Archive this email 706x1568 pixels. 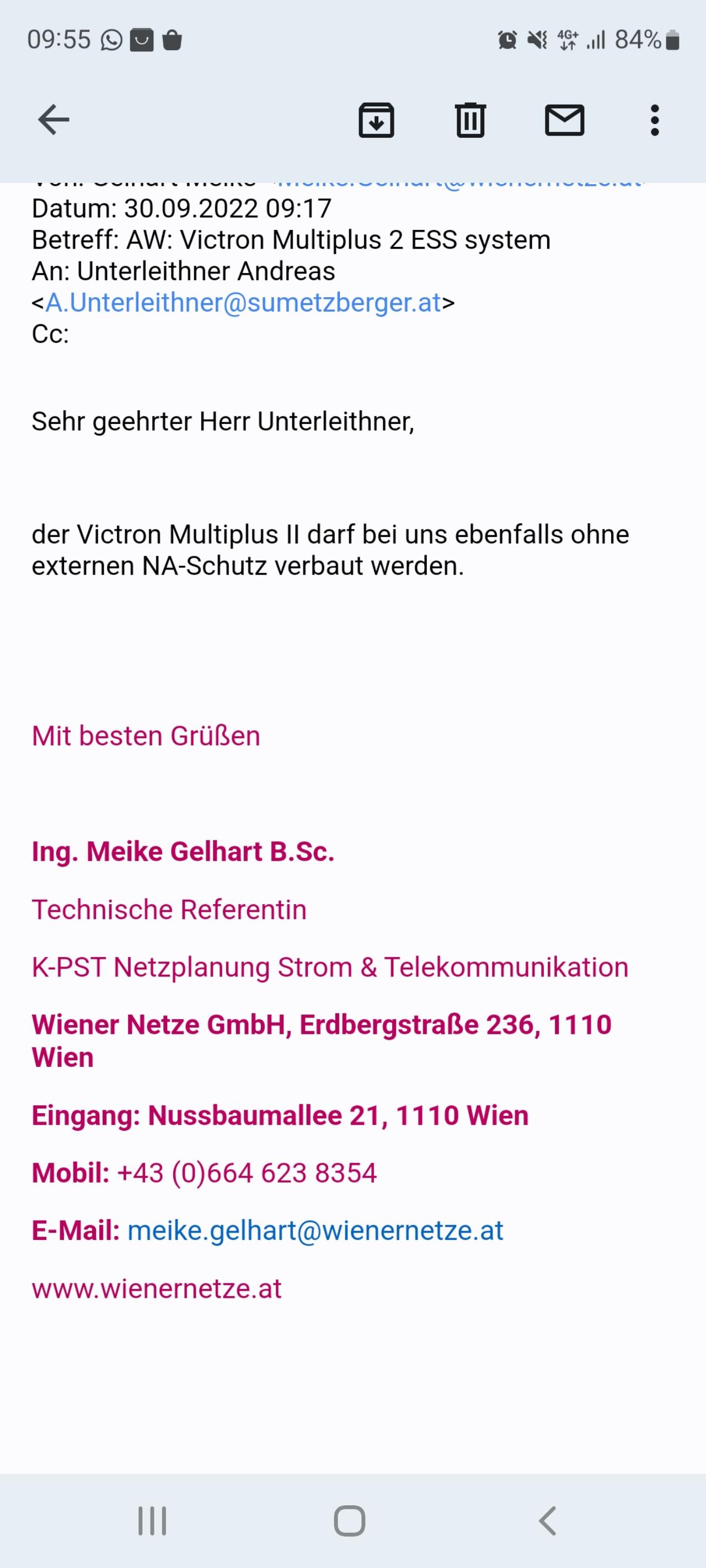pyautogui.click(x=376, y=120)
